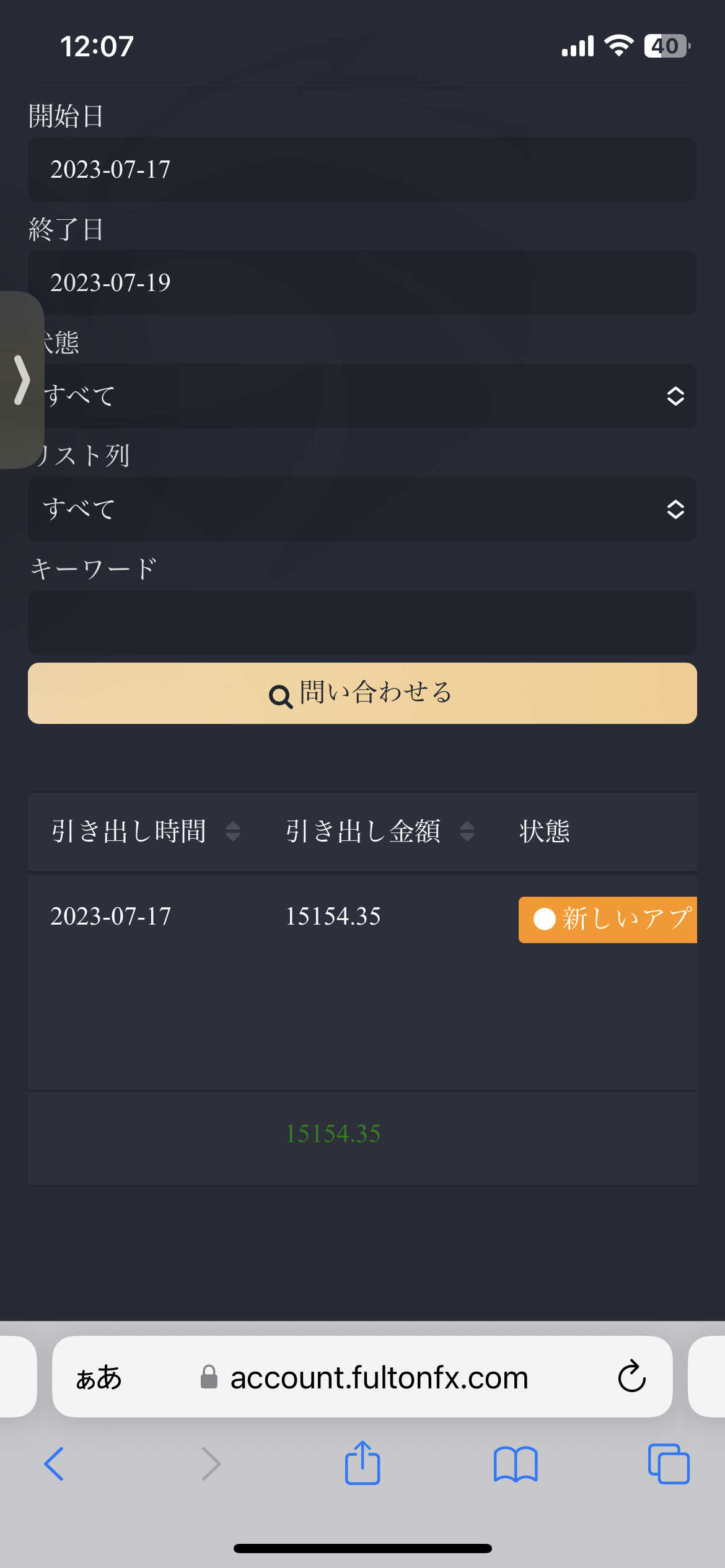Viewport: 725px width, 1568px height.
Task: Tap the 新しいアプ status badge
Action: point(608,920)
